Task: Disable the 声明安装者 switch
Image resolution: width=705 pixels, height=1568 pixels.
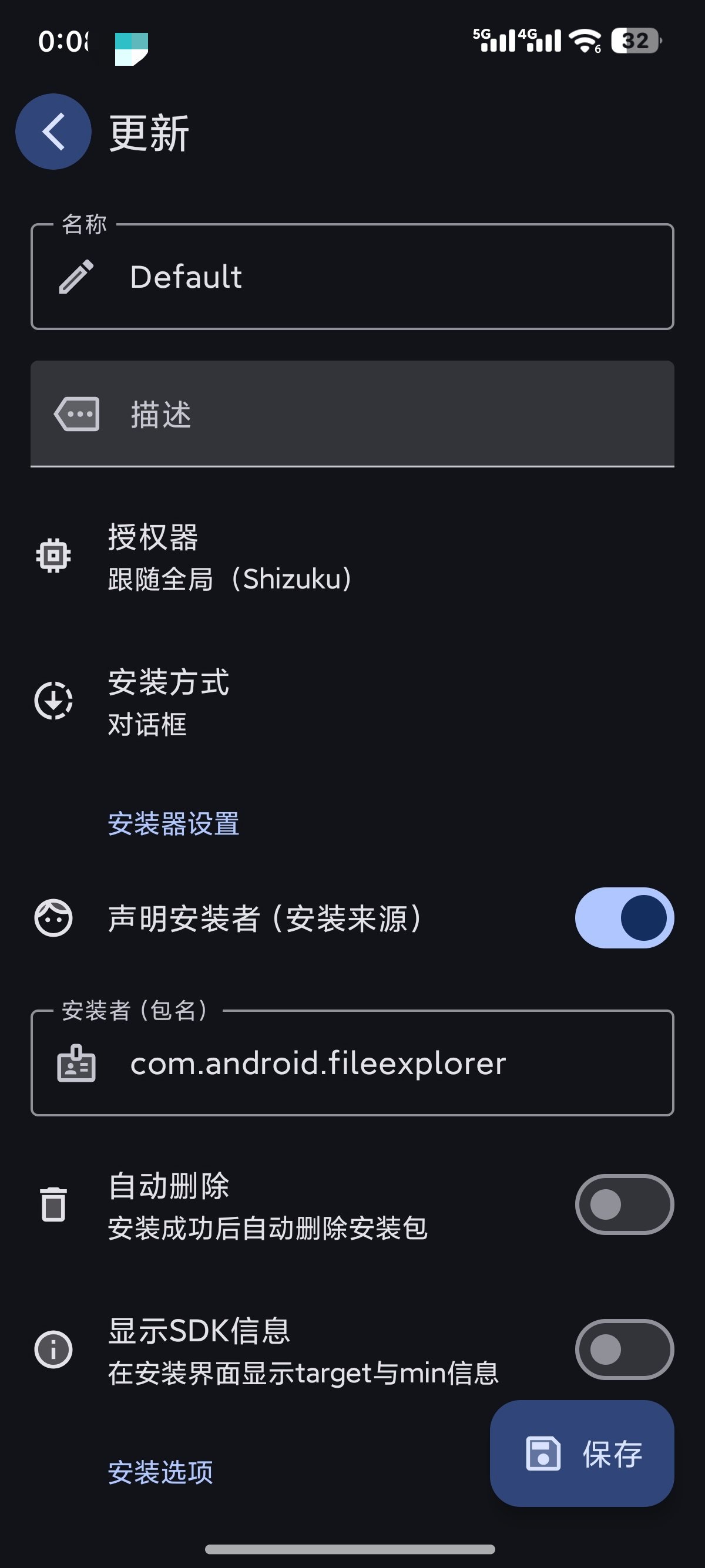Action: [624, 918]
